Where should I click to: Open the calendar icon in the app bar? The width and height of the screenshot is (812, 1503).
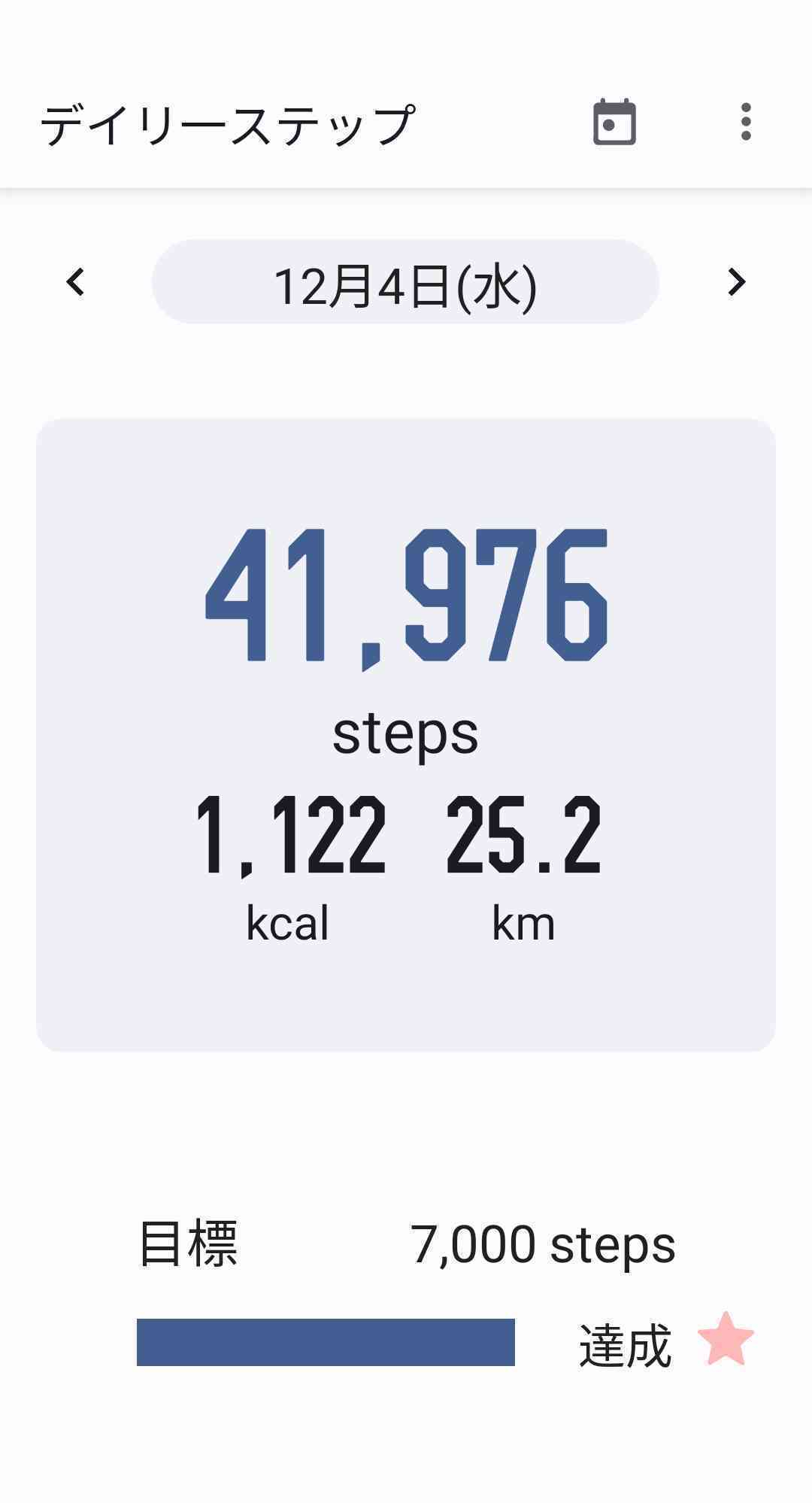(x=614, y=122)
